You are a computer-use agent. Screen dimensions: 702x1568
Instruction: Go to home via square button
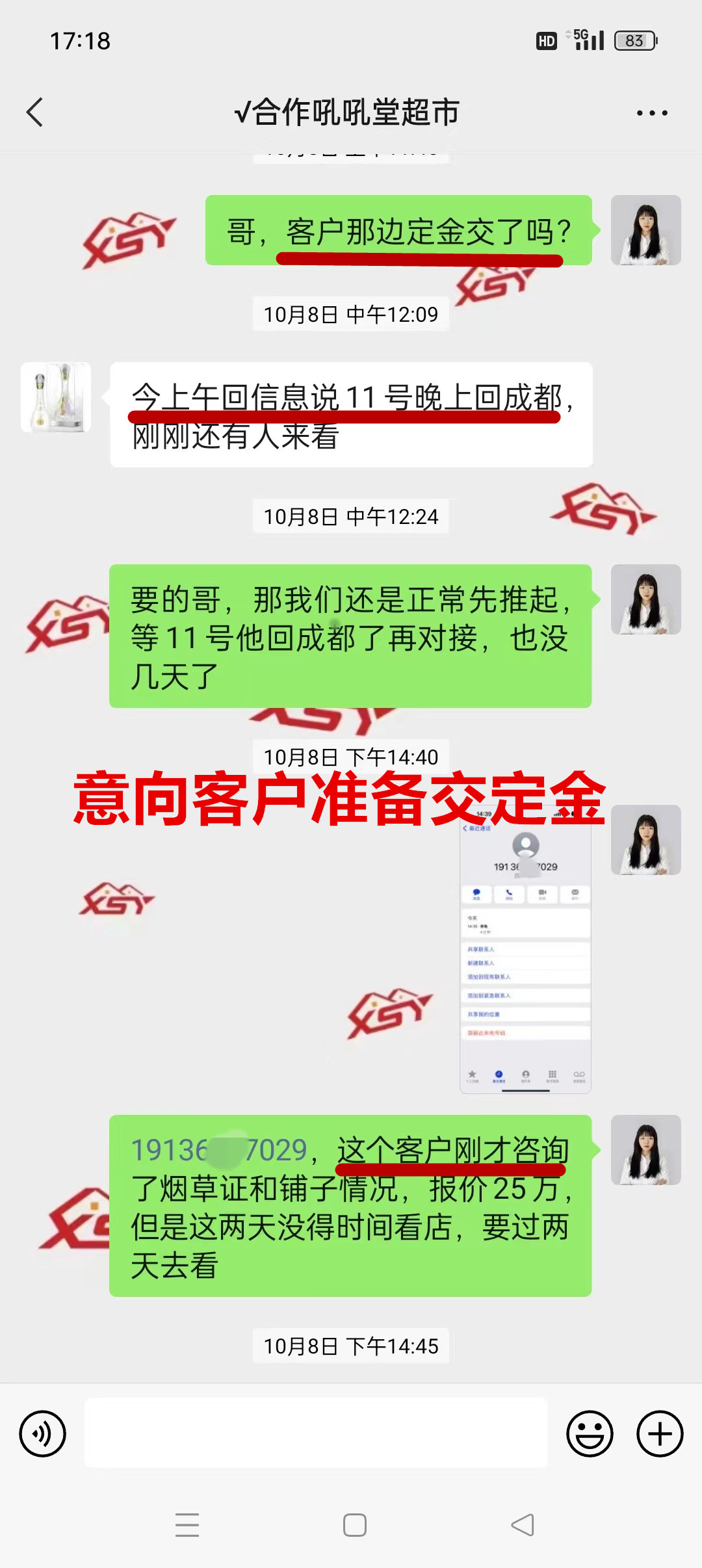point(354,1524)
